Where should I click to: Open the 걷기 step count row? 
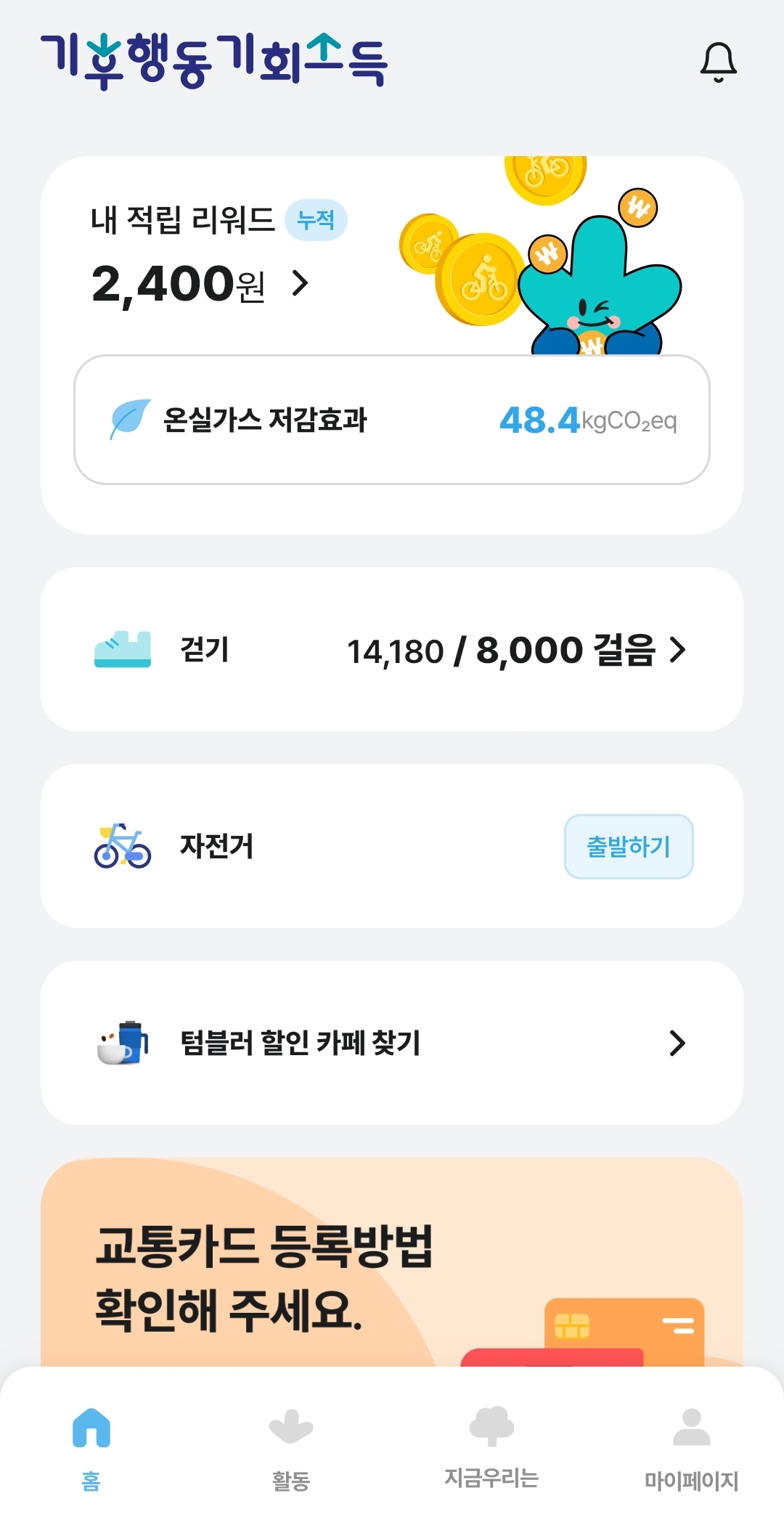click(392, 649)
